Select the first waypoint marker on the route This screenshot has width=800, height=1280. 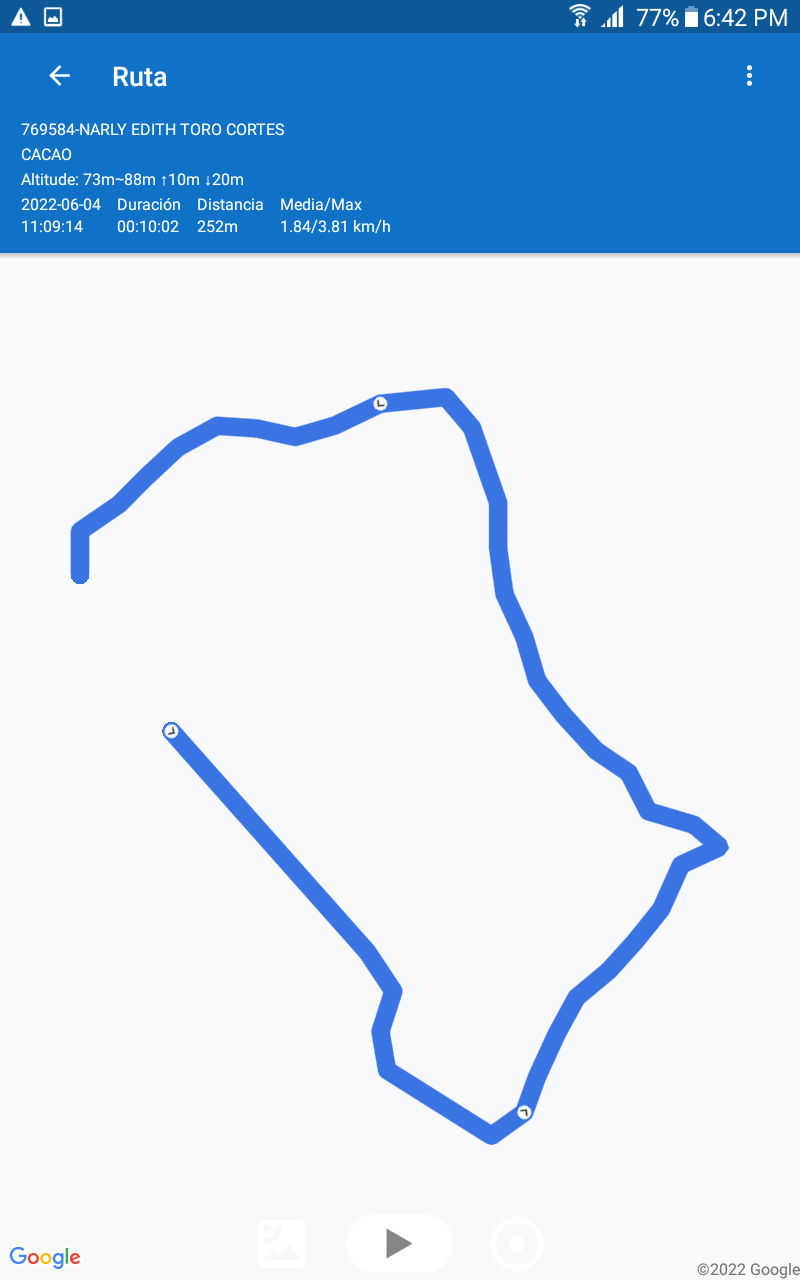point(380,403)
